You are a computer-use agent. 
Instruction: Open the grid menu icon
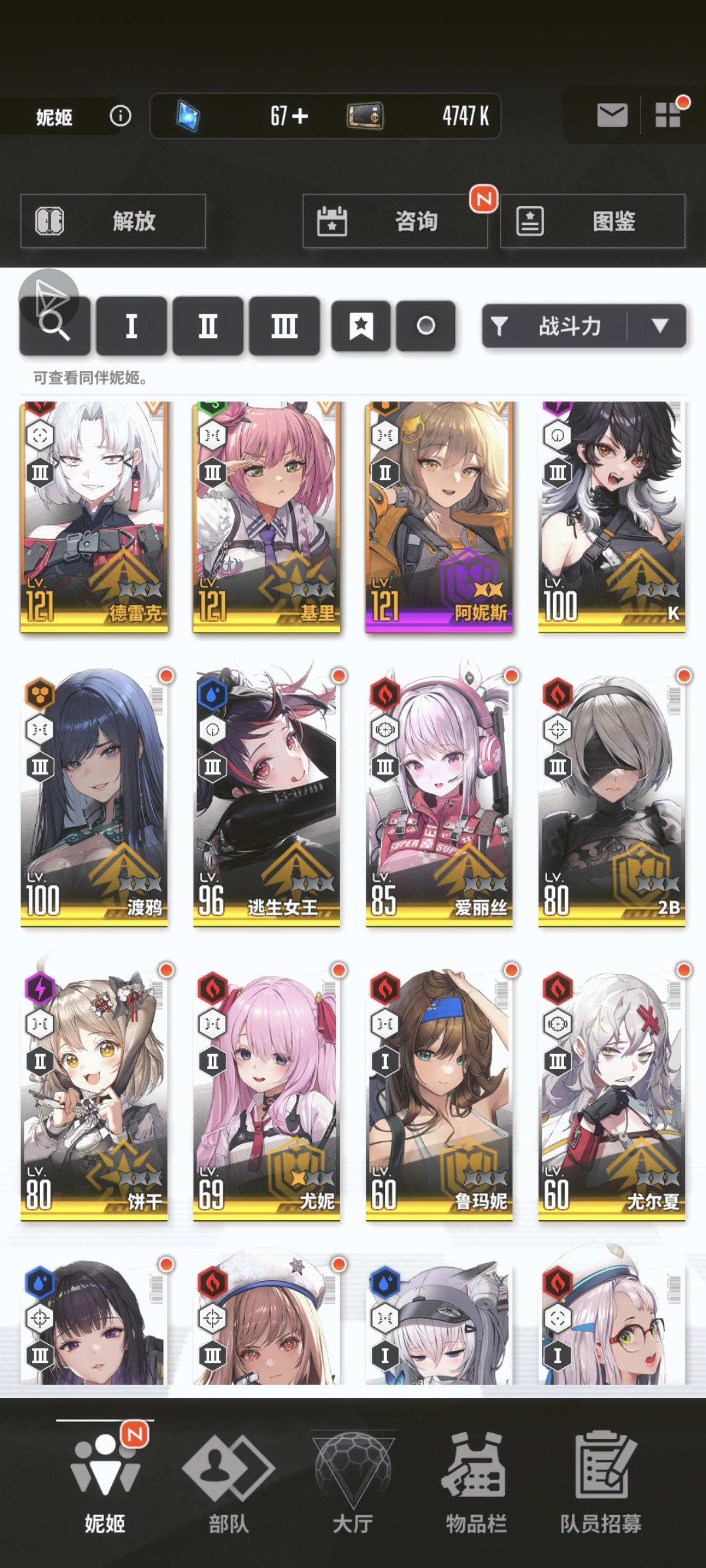[x=668, y=115]
